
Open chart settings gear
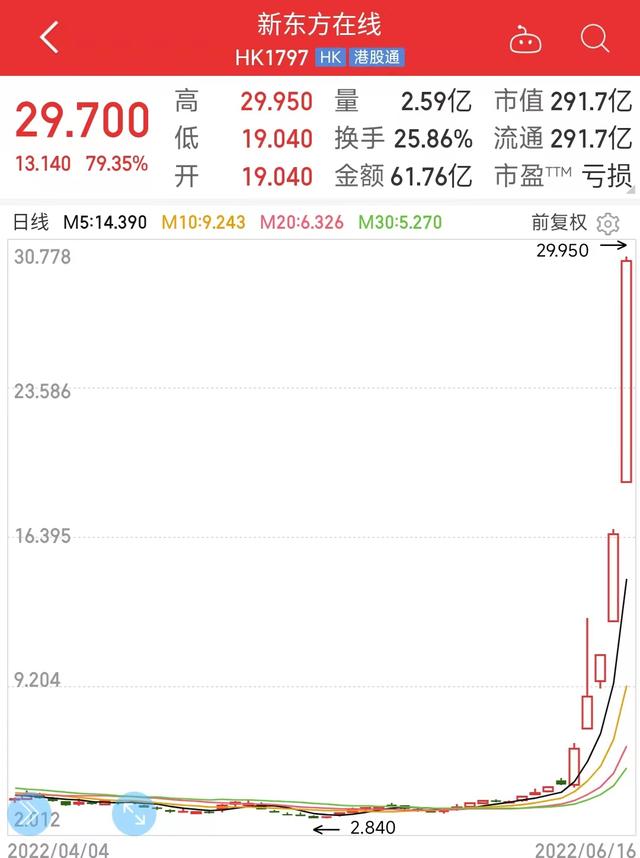[x=608, y=222]
